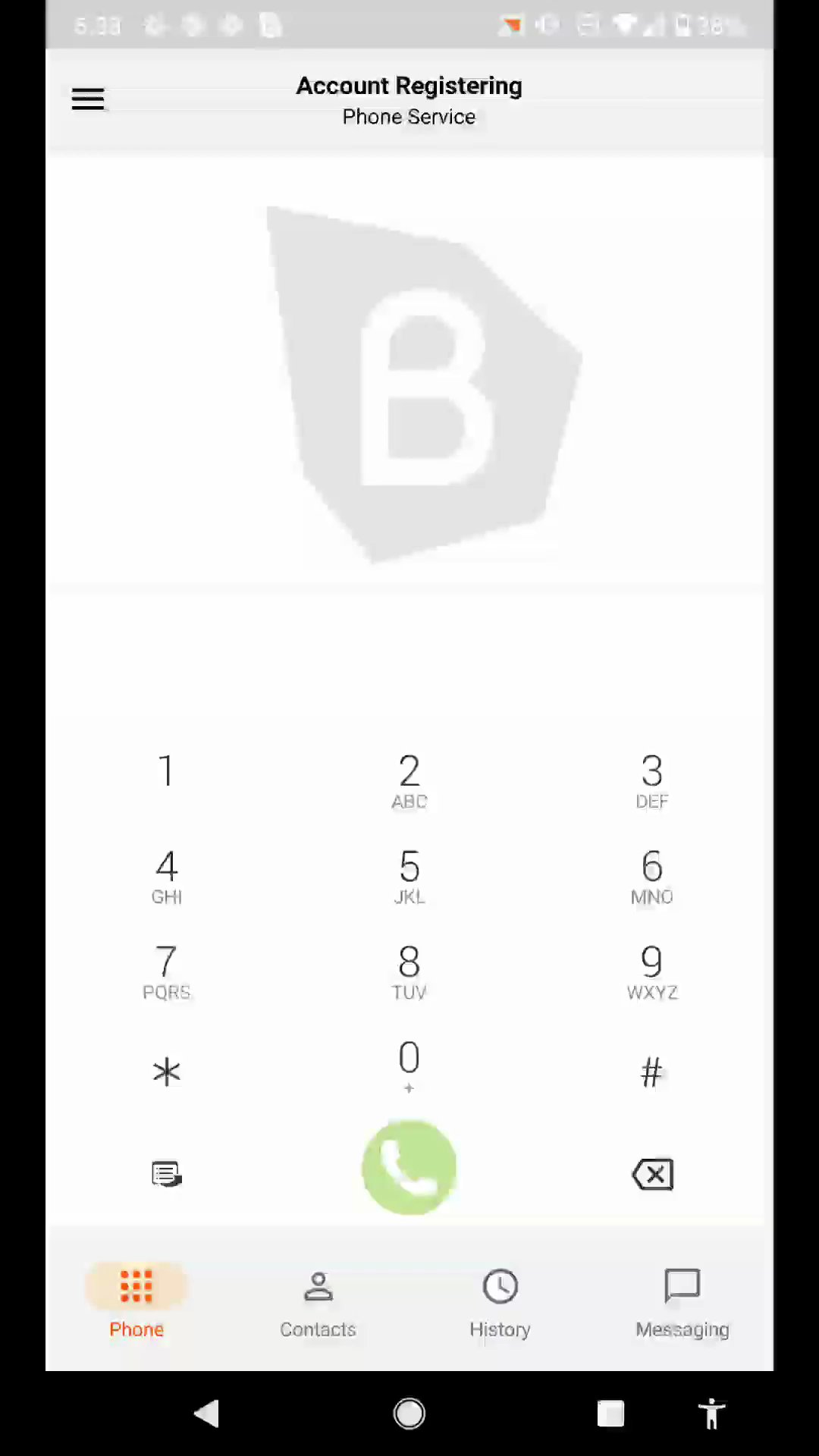Delete last digit with backspace icon

pyautogui.click(x=652, y=1174)
